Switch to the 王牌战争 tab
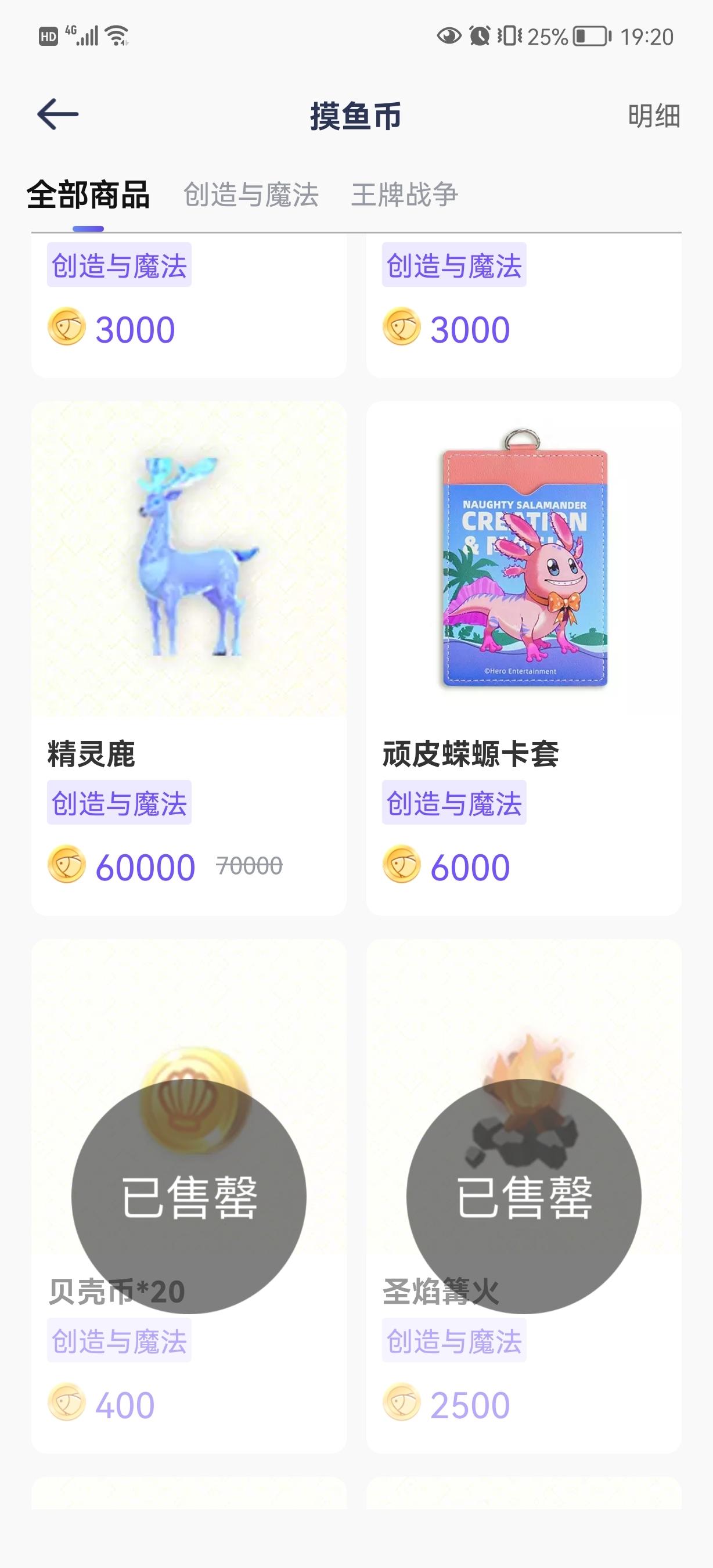This screenshot has width=713, height=1568. click(404, 195)
